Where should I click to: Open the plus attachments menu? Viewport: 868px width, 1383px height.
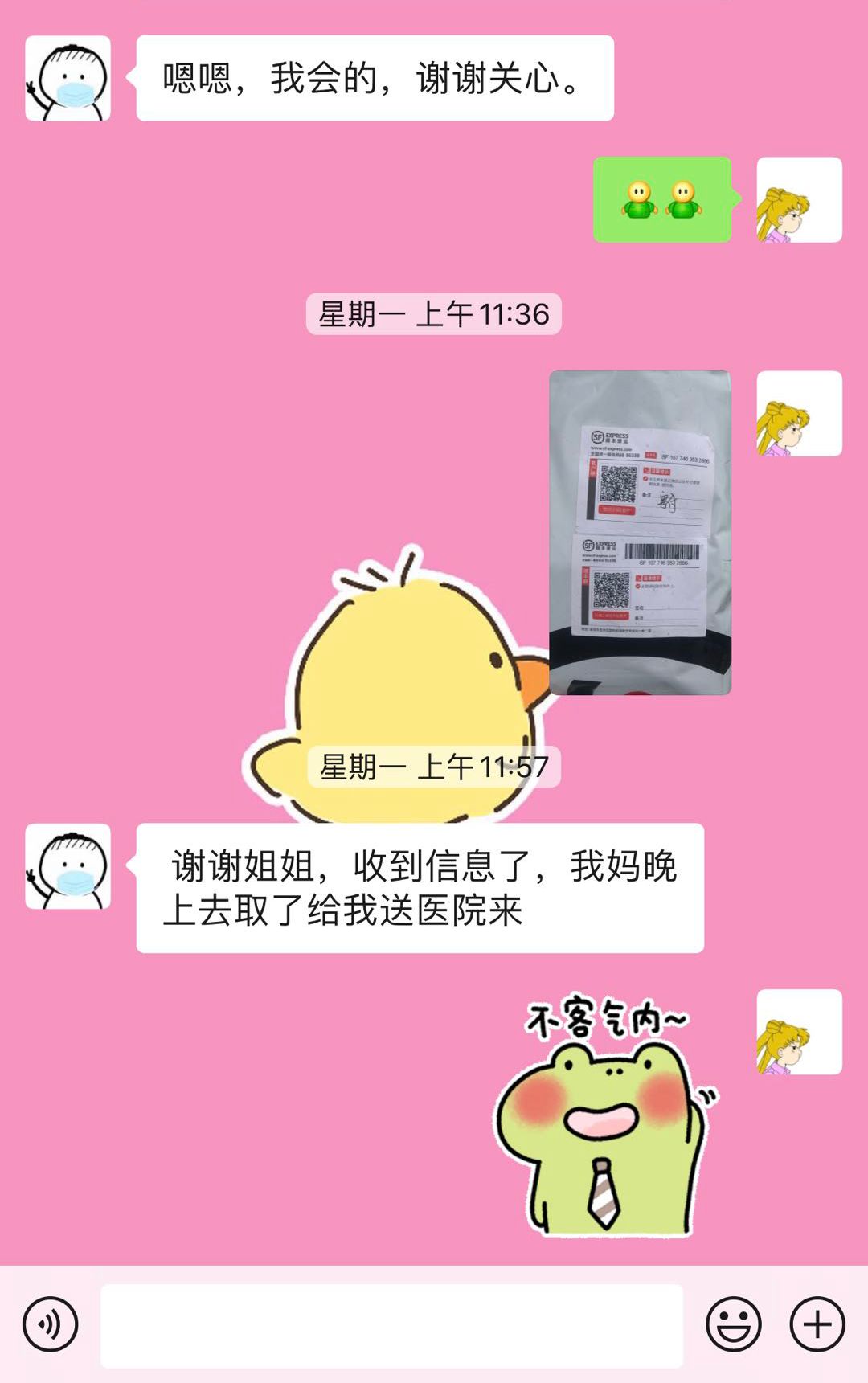coord(817,1324)
